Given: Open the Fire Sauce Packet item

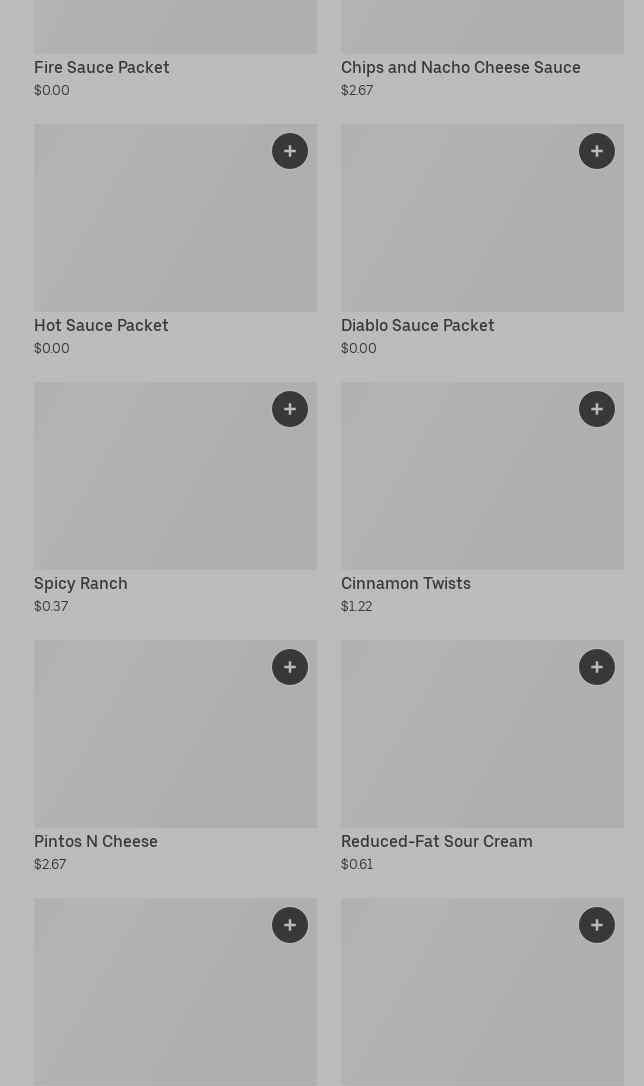Looking at the screenshot, I should [102, 67].
